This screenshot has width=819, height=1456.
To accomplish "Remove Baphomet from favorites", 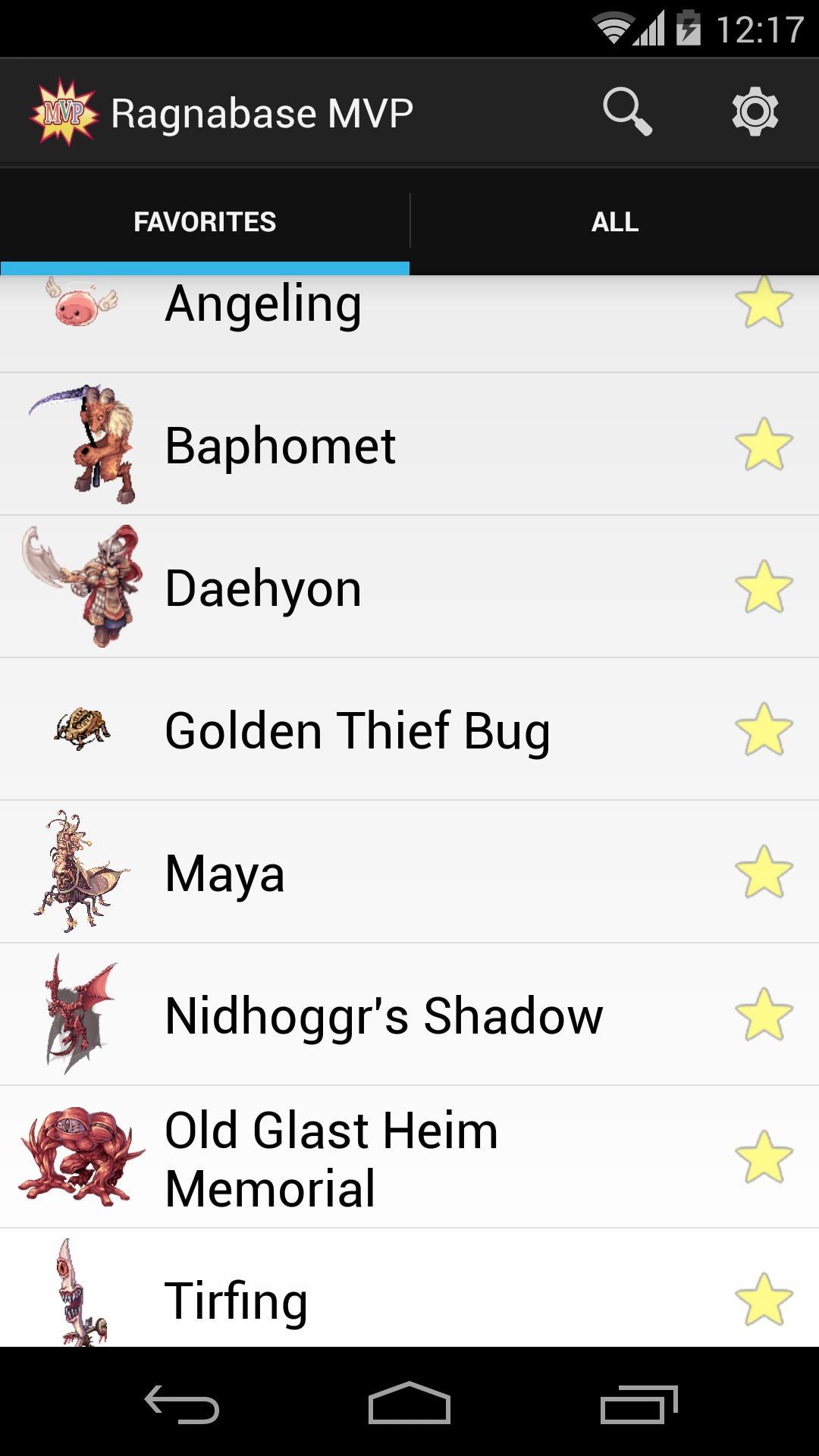I will 764,444.
